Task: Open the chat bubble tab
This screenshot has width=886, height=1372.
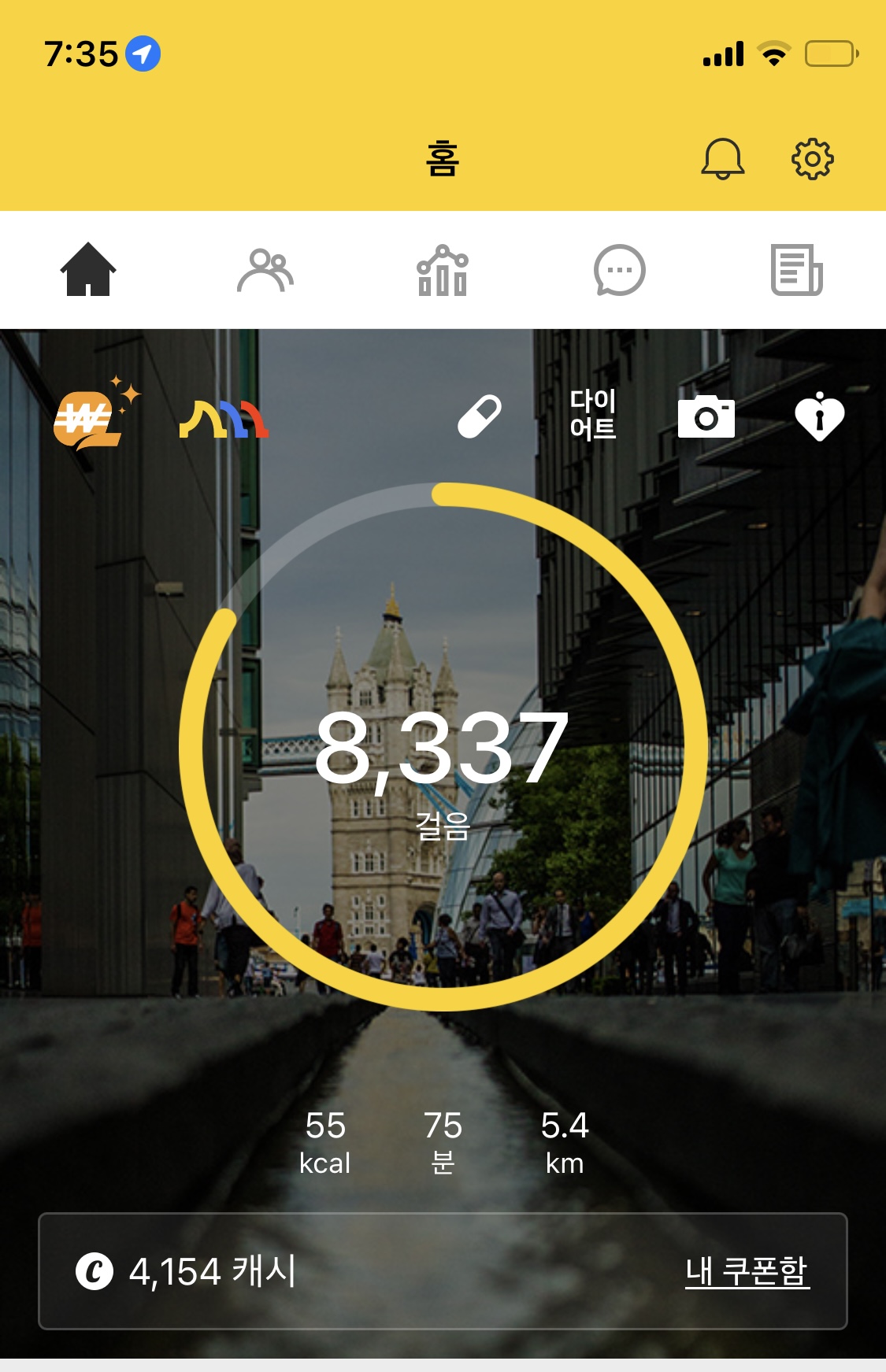Action: [x=620, y=270]
